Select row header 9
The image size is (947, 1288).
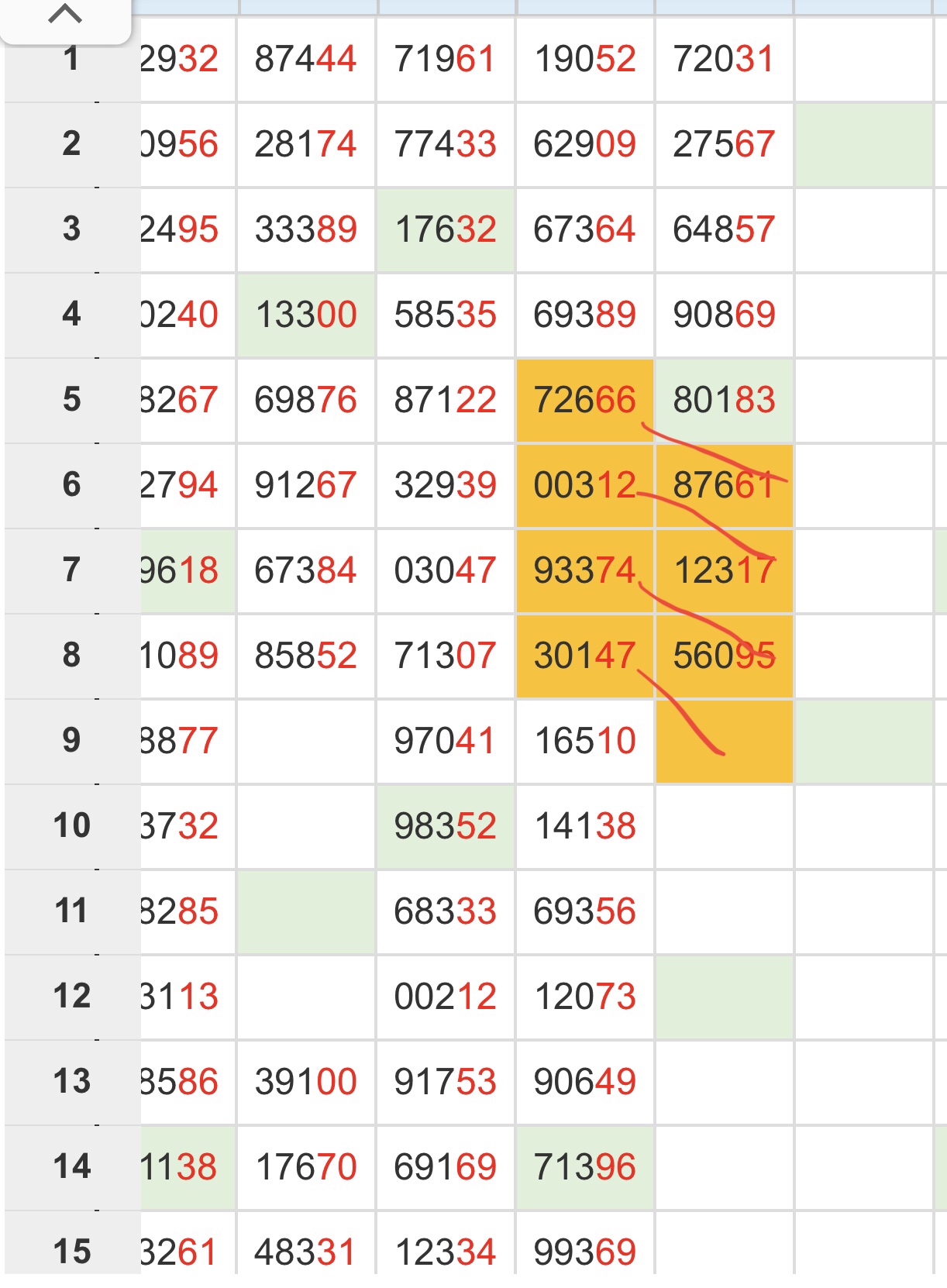(72, 741)
